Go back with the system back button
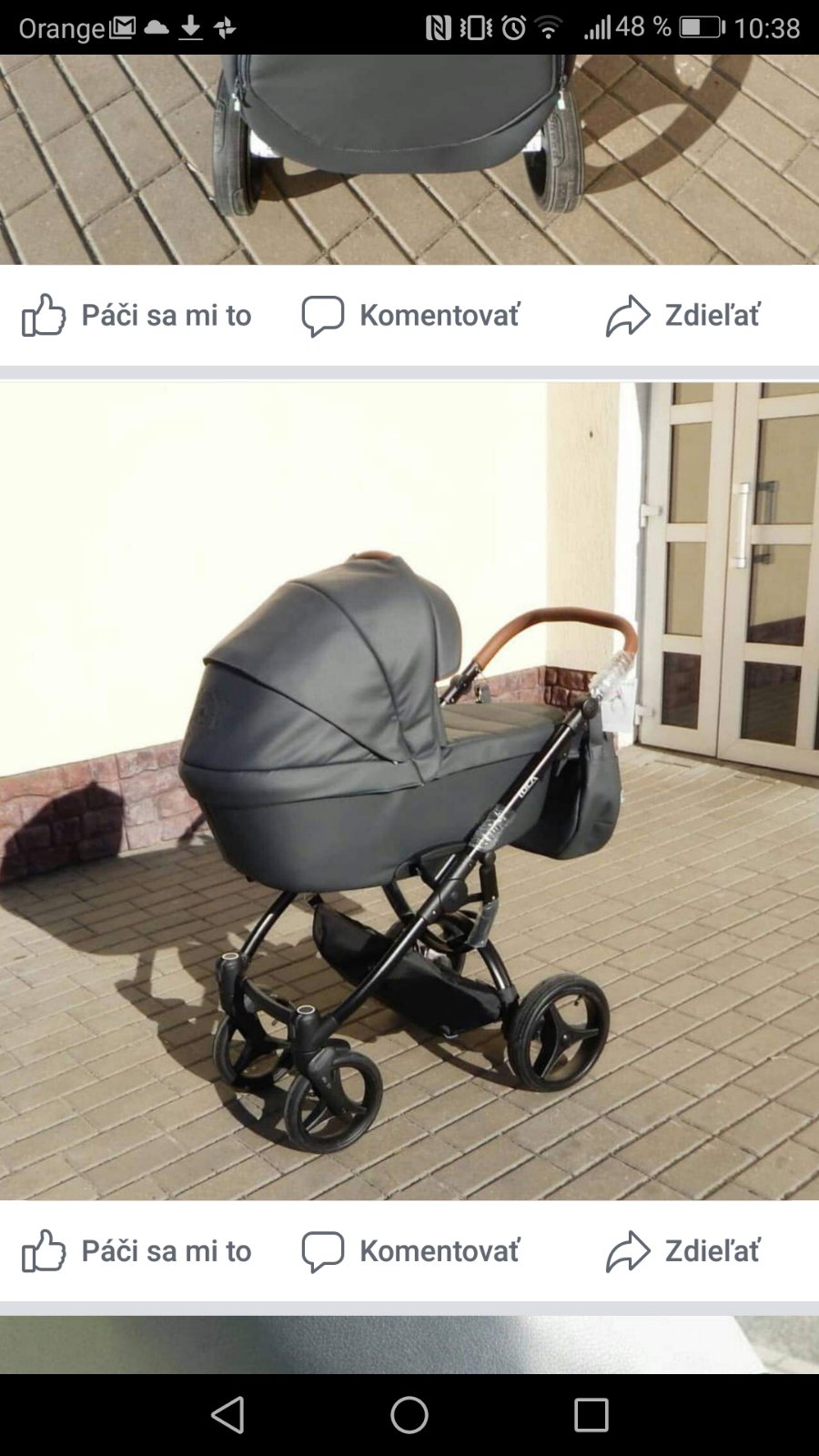The width and height of the screenshot is (819, 1456). pos(227,1415)
